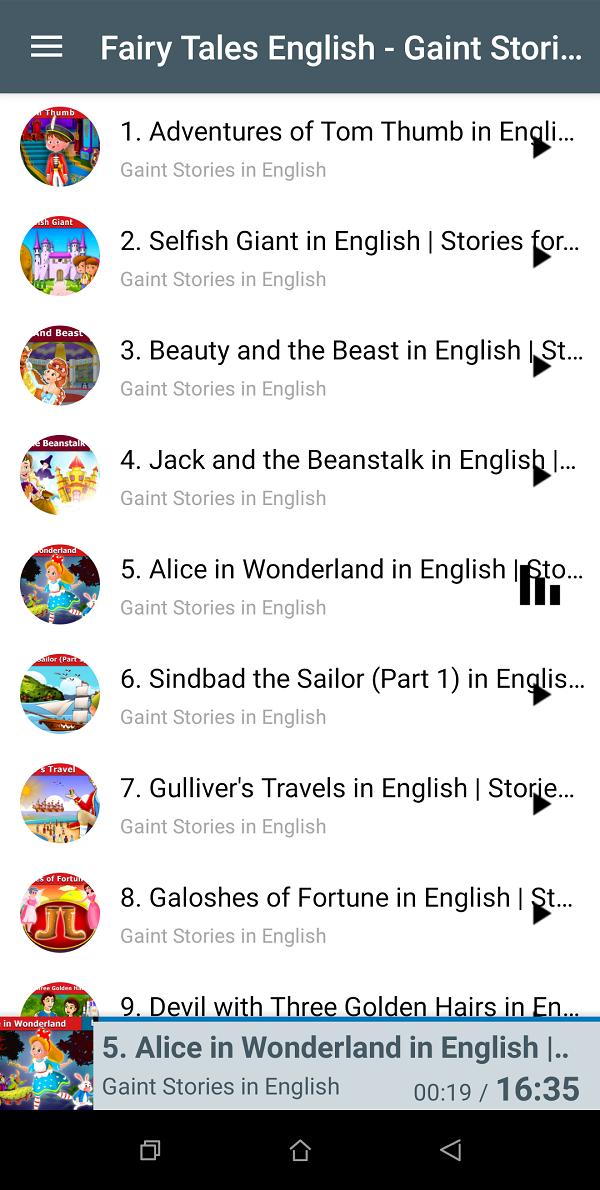The height and width of the screenshot is (1190, 600).
Task: Play Adventures of Tom Thumb story
Action: click(x=541, y=148)
